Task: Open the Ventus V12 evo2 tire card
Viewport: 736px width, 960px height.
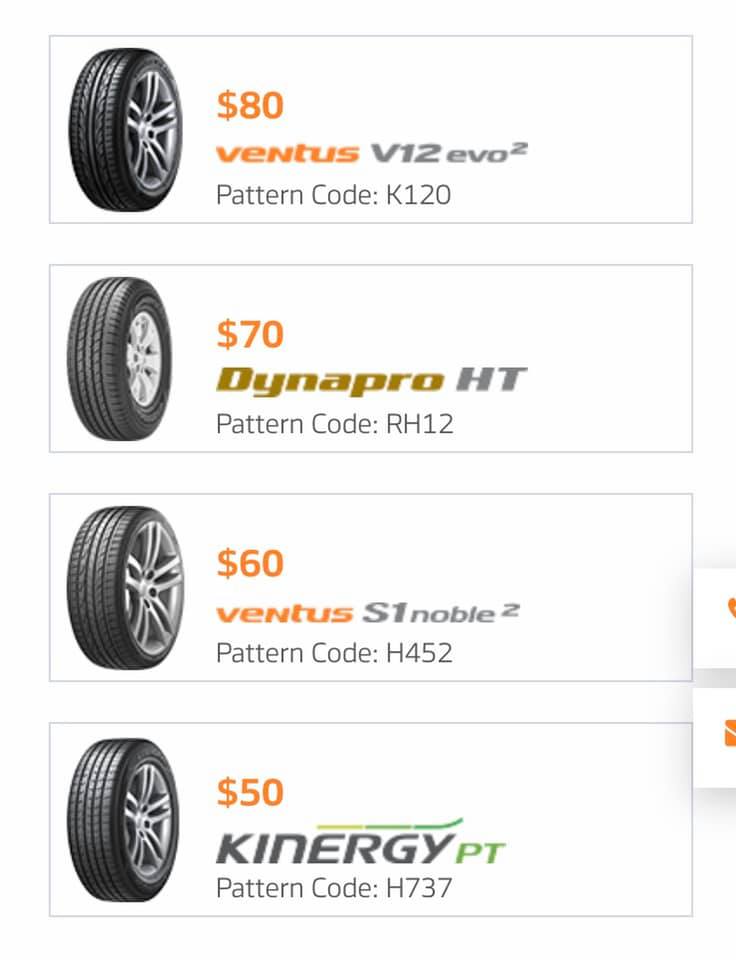Action: [x=370, y=129]
